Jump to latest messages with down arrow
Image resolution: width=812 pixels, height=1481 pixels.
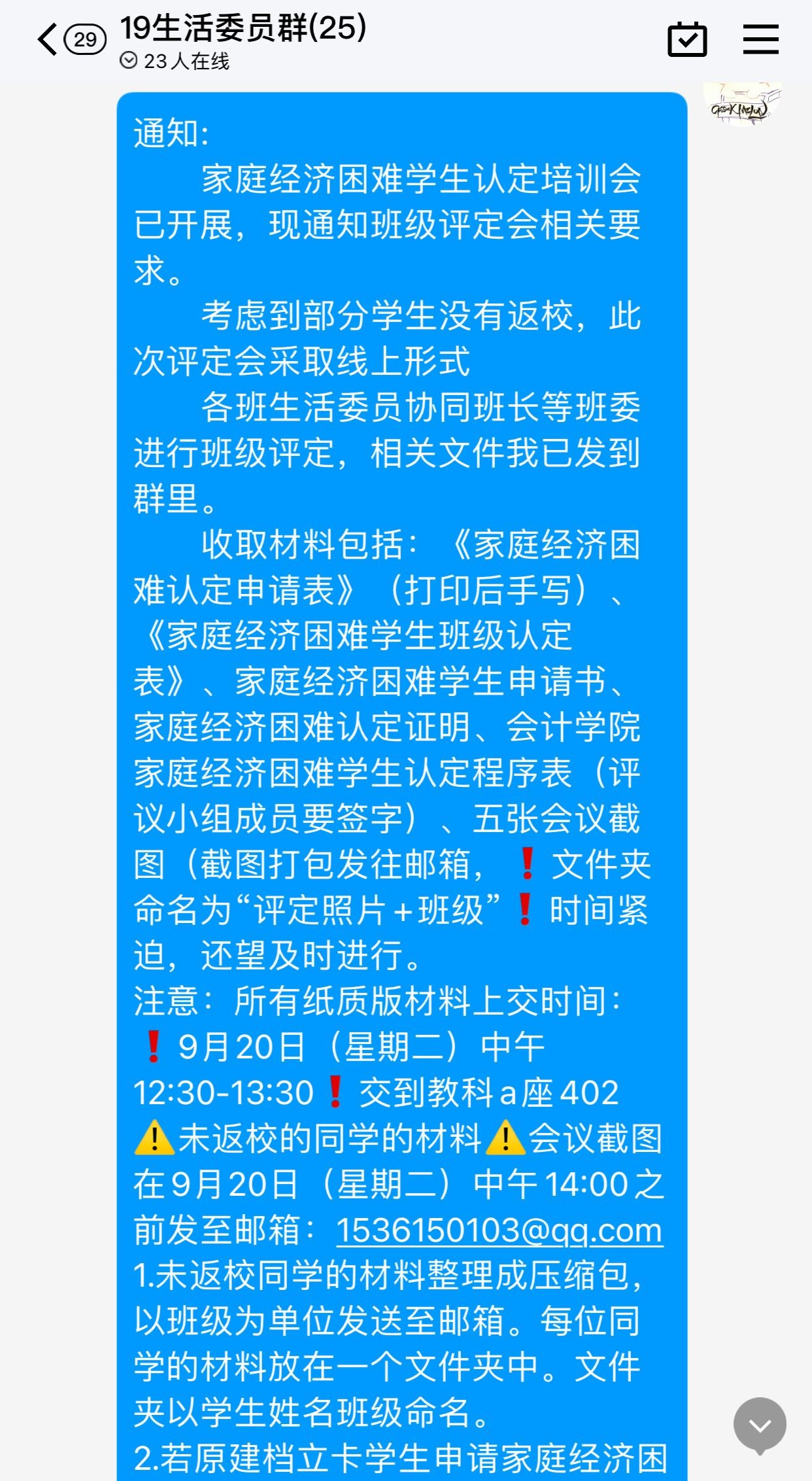[760, 1425]
